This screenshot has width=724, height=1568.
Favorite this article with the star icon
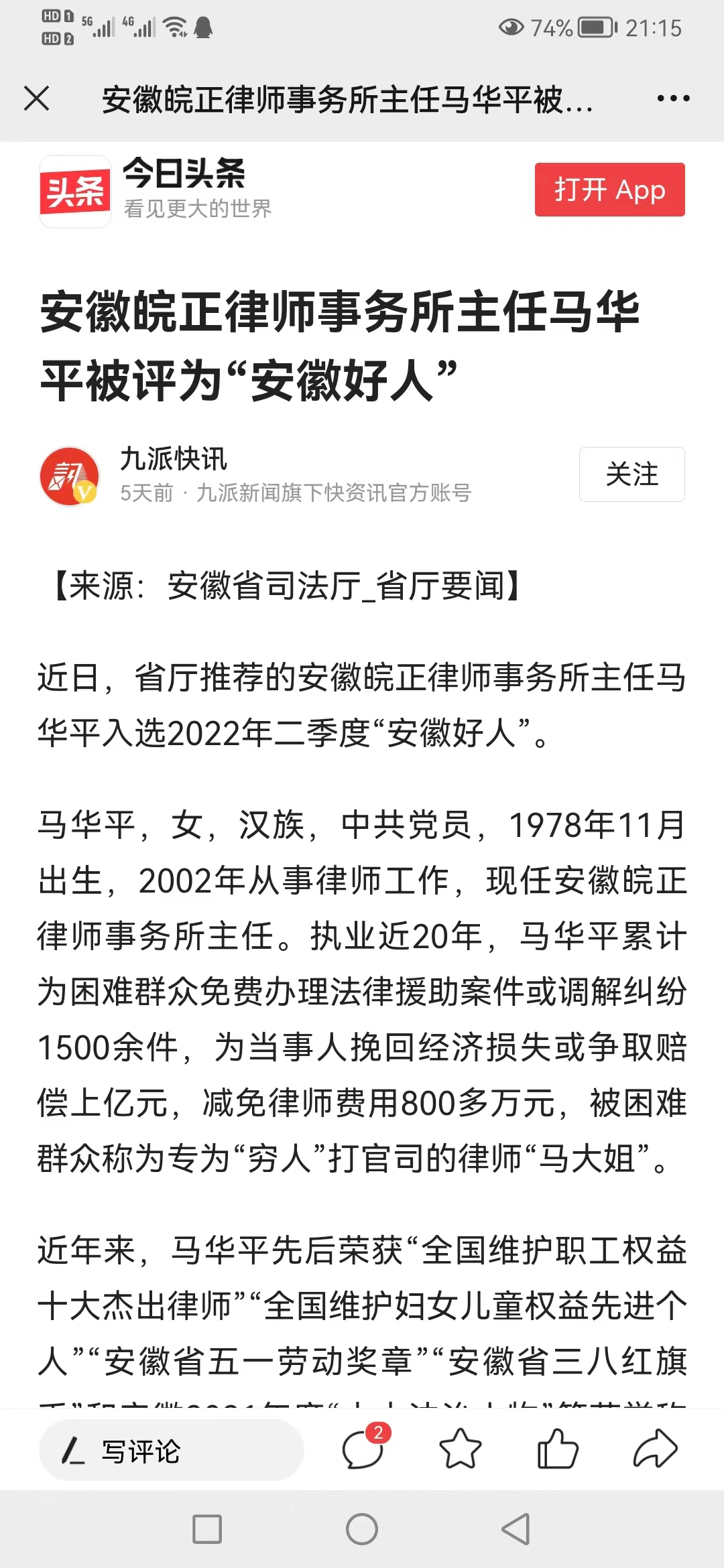point(461,1449)
